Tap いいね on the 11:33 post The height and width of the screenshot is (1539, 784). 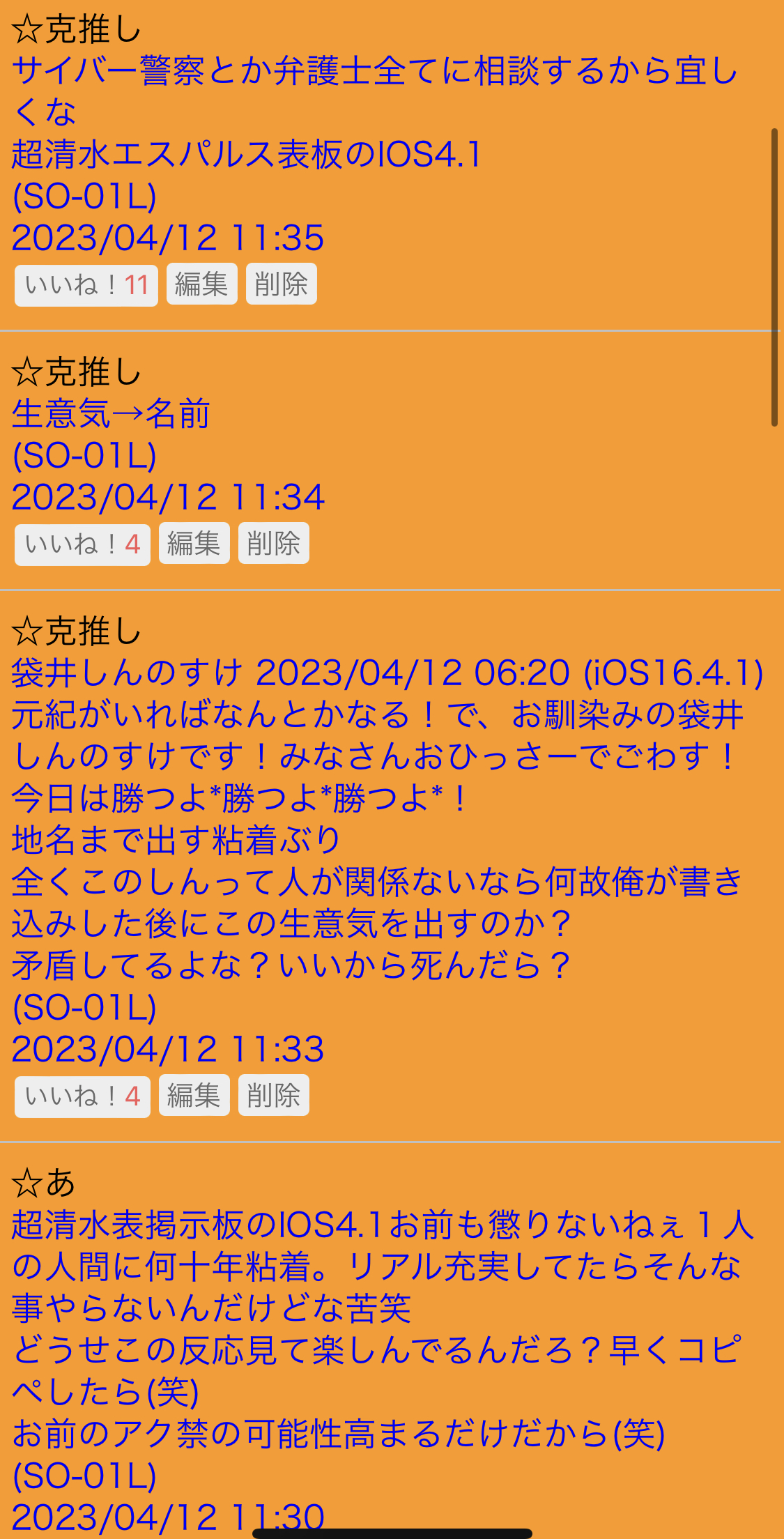pyautogui.click(x=82, y=1096)
